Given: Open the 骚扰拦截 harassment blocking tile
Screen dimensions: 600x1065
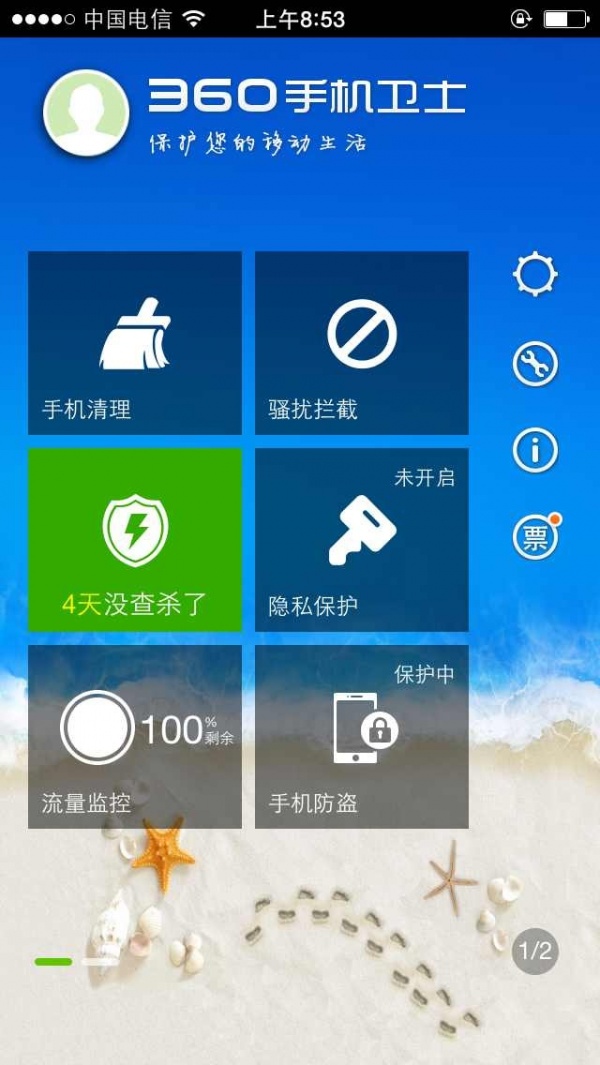Looking at the screenshot, I should (362, 342).
